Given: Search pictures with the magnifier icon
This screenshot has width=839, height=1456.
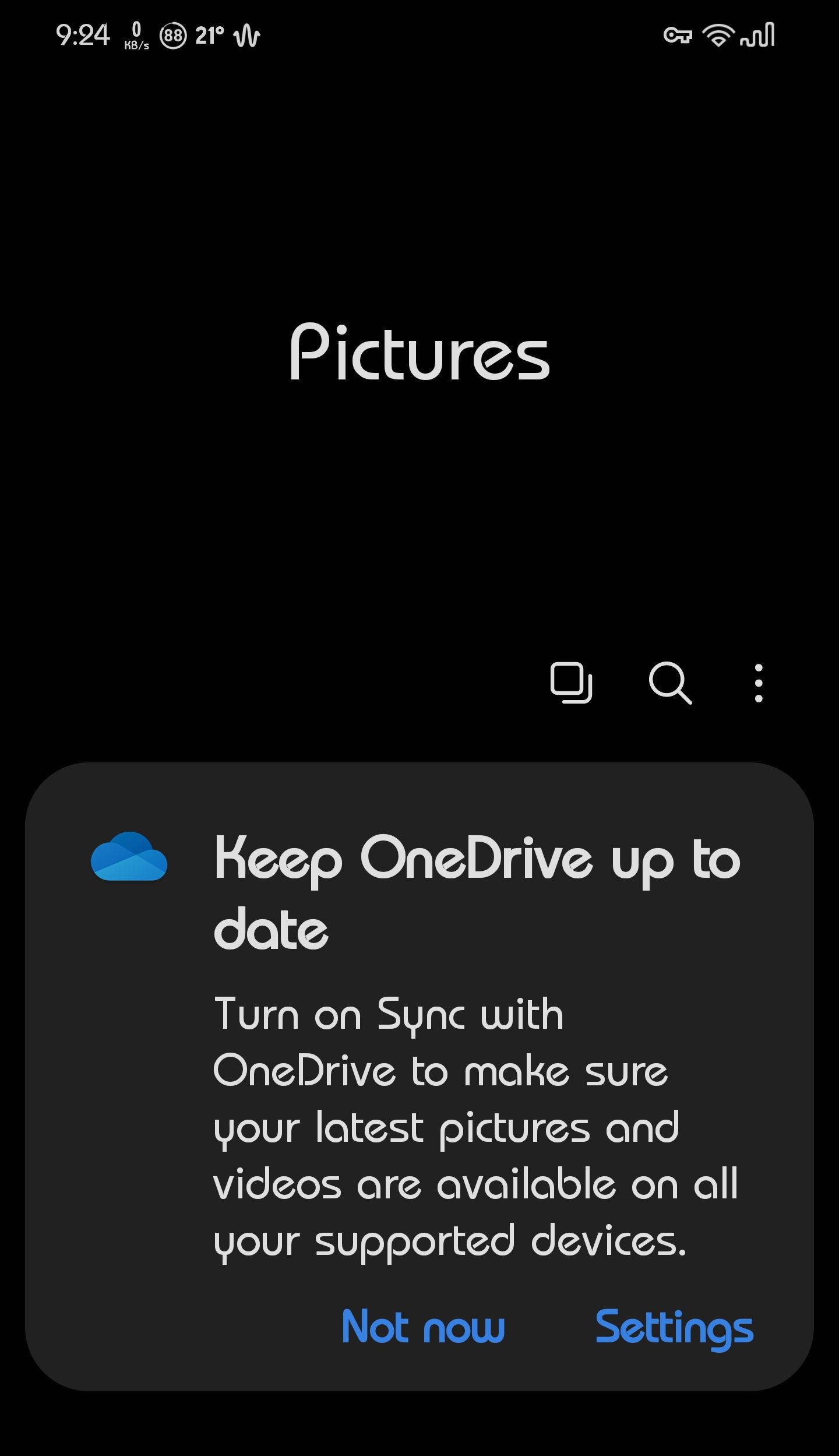Looking at the screenshot, I should (x=670, y=683).
